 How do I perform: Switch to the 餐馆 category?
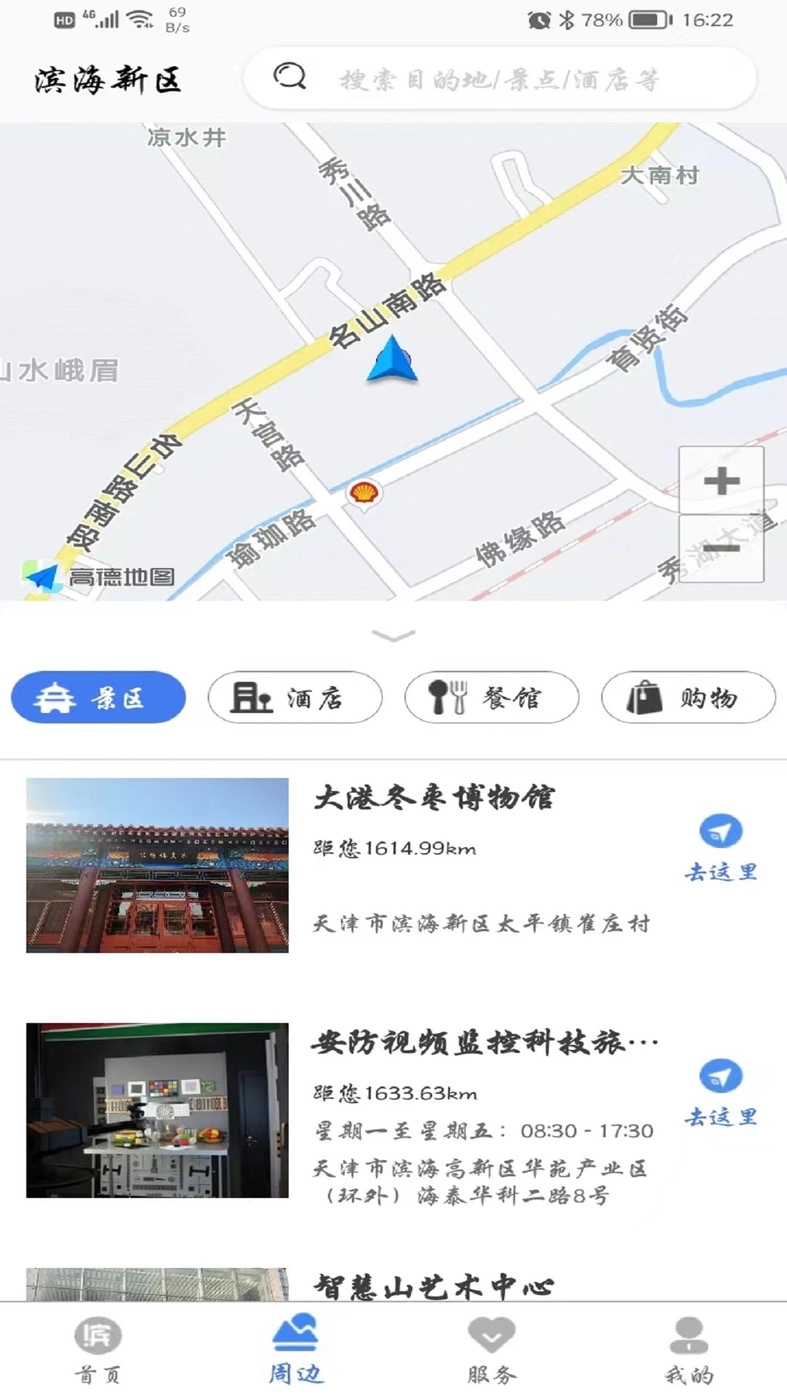(492, 698)
